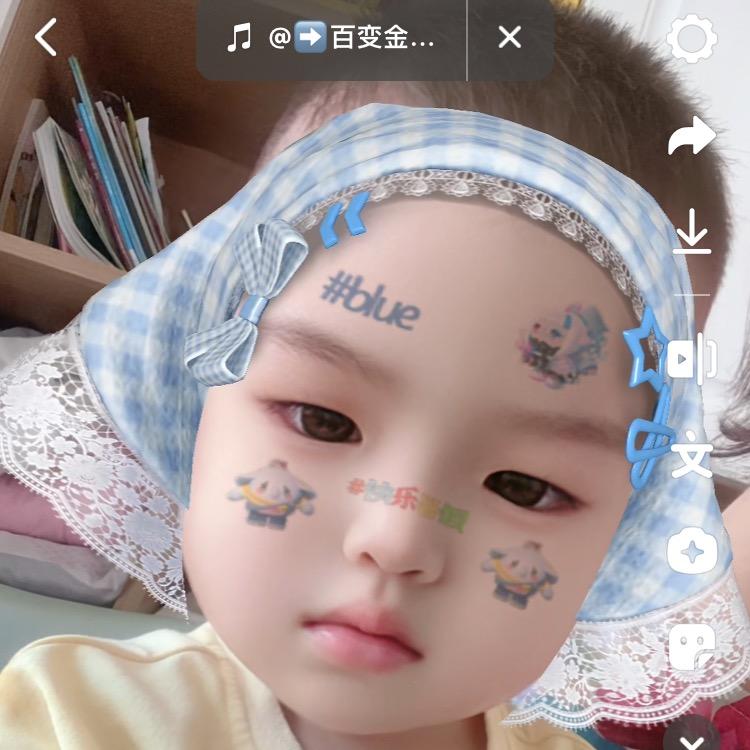Download the video to the device

692,237
